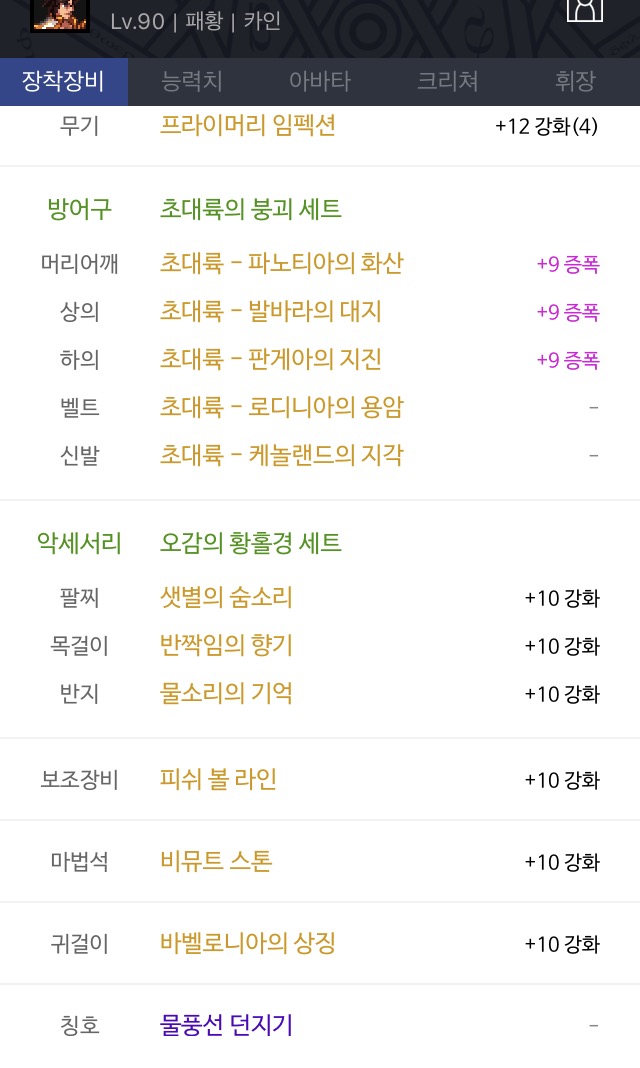Image resolution: width=640 pixels, height=1068 pixels.
Task: Open item 초대륙 - 파노티아의 화산
Action: pyautogui.click(x=282, y=263)
